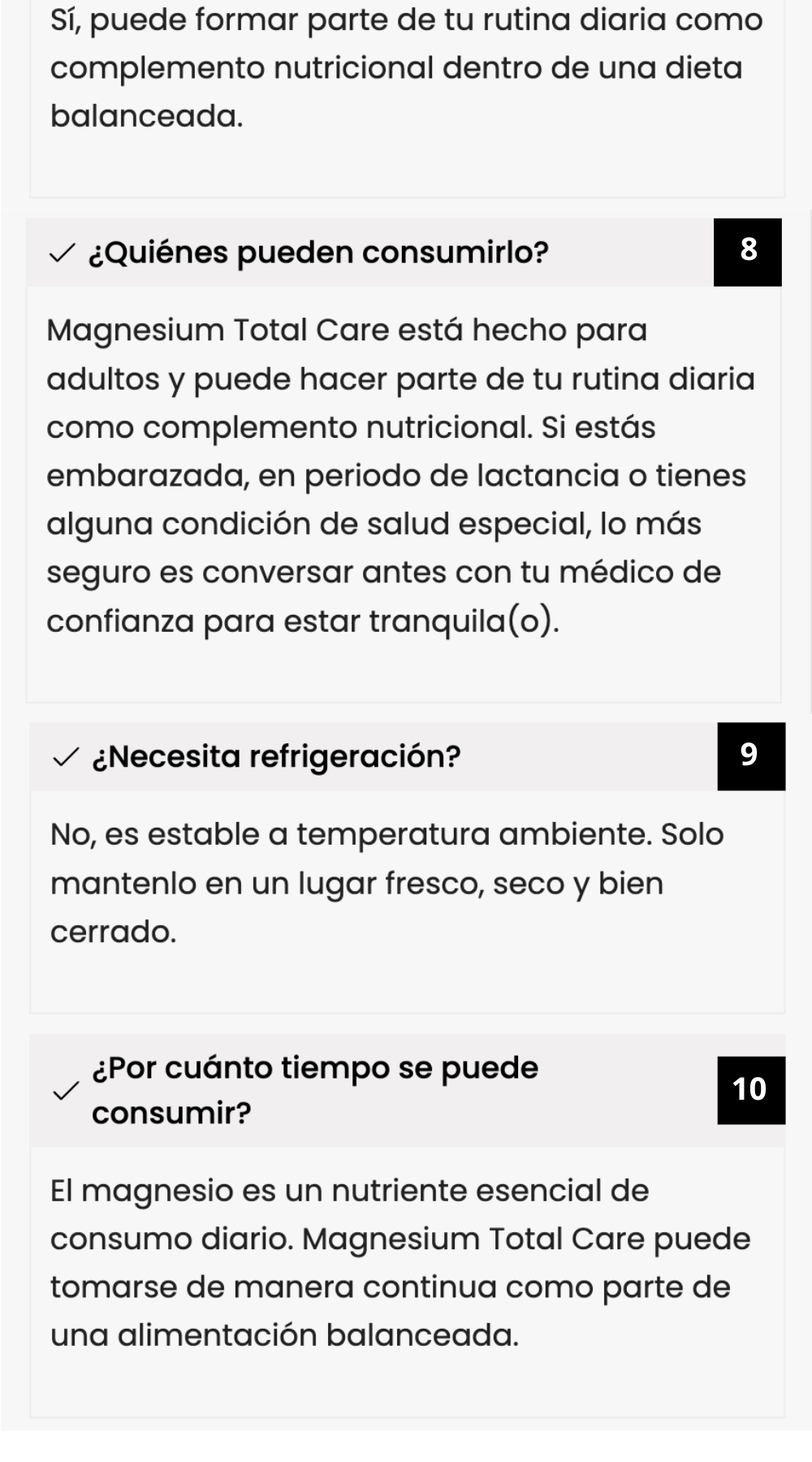Collapse the ¿Quiénes pueden consumirlo? question
Viewport: 812px width, 1462px height.
coord(318,253)
